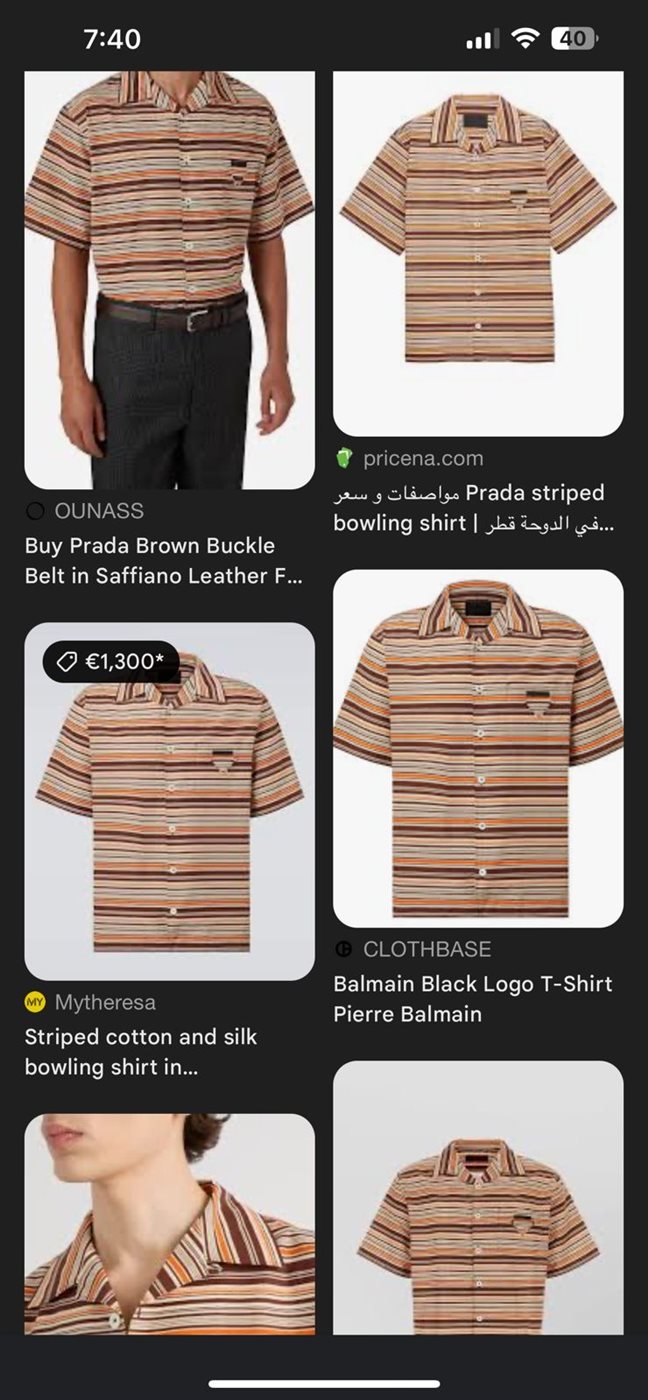Open the CLOTHBASE Balmain Black Logo T-Shirt result
This screenshot has height=1400, width=648.
point(478,750)
